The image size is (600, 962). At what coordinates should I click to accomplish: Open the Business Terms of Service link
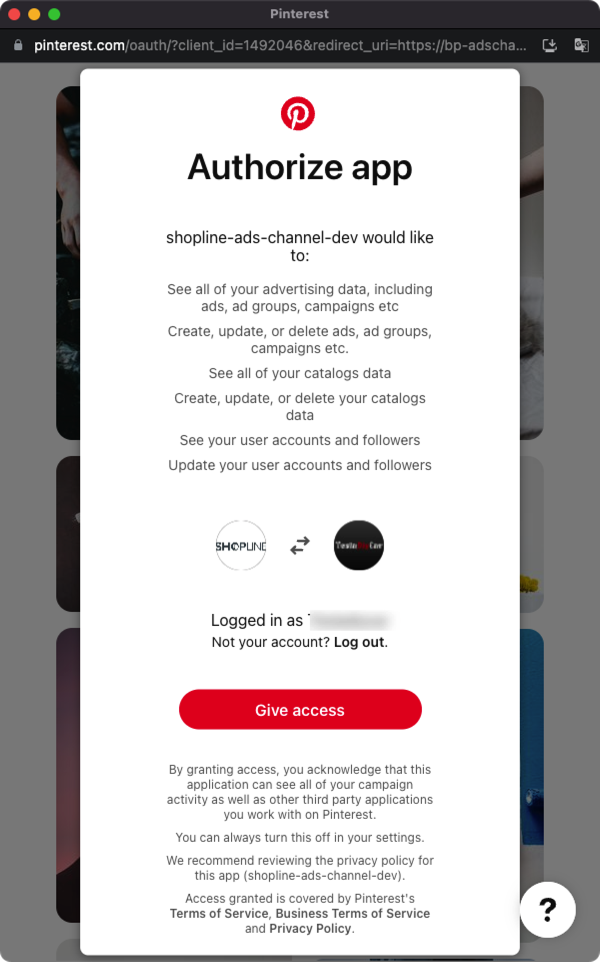point(352,913)
